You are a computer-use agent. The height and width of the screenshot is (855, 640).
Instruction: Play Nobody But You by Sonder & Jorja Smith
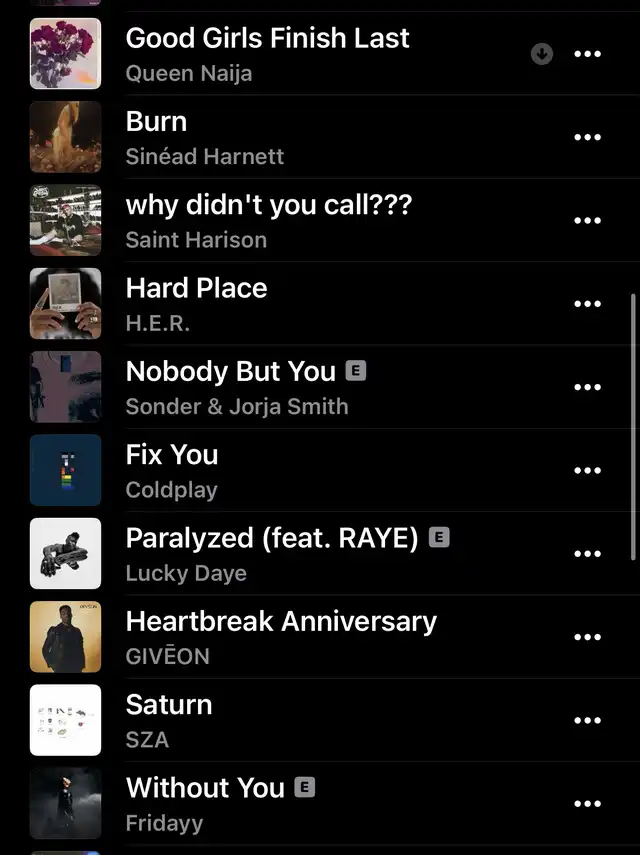[x=237, y=387]
